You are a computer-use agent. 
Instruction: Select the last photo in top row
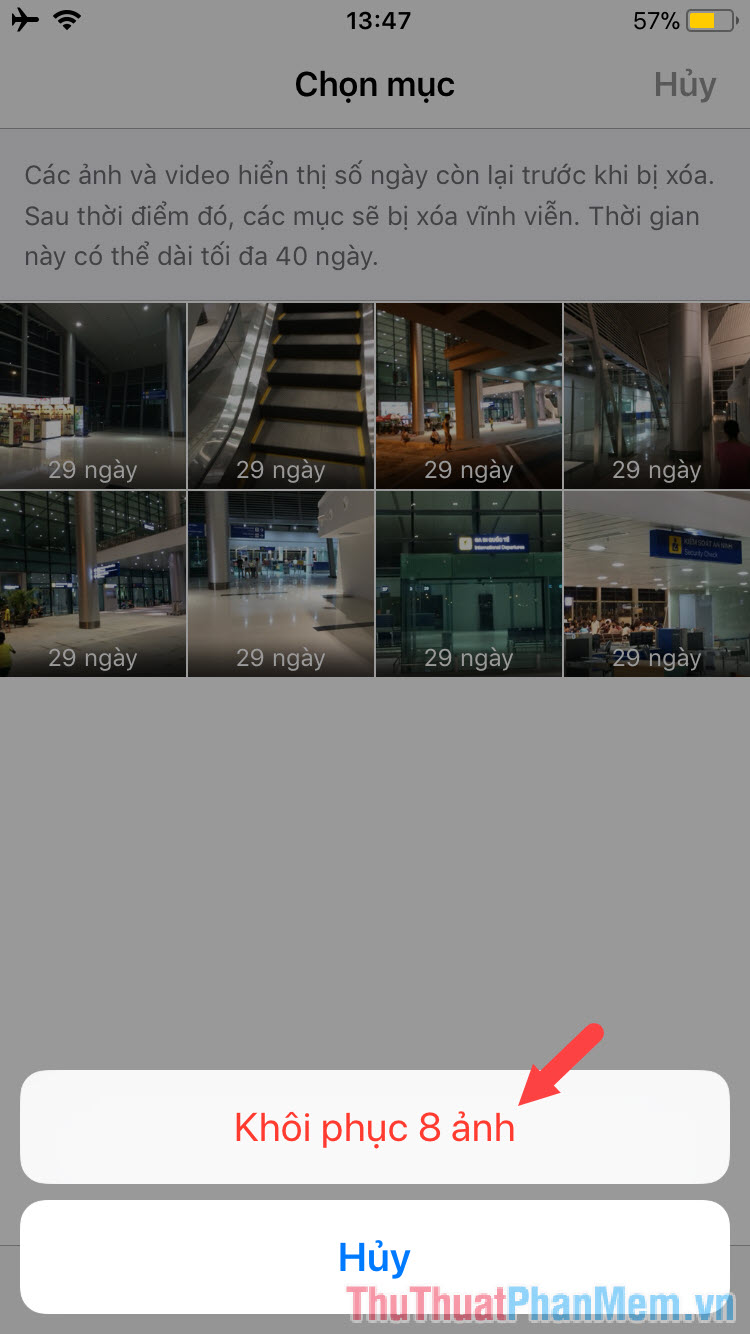[x=656, y=396]
